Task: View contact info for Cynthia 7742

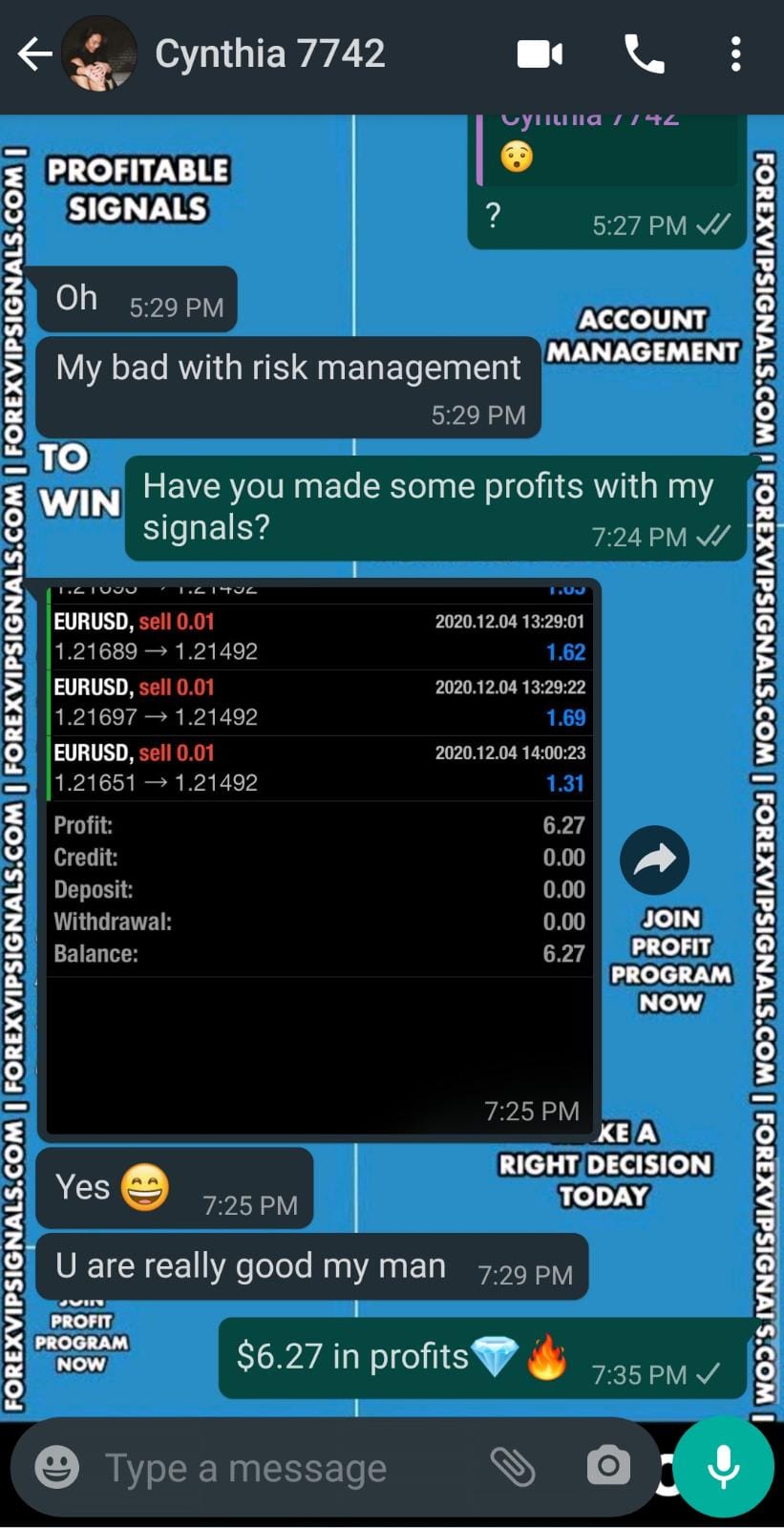Action: (270, 54)
